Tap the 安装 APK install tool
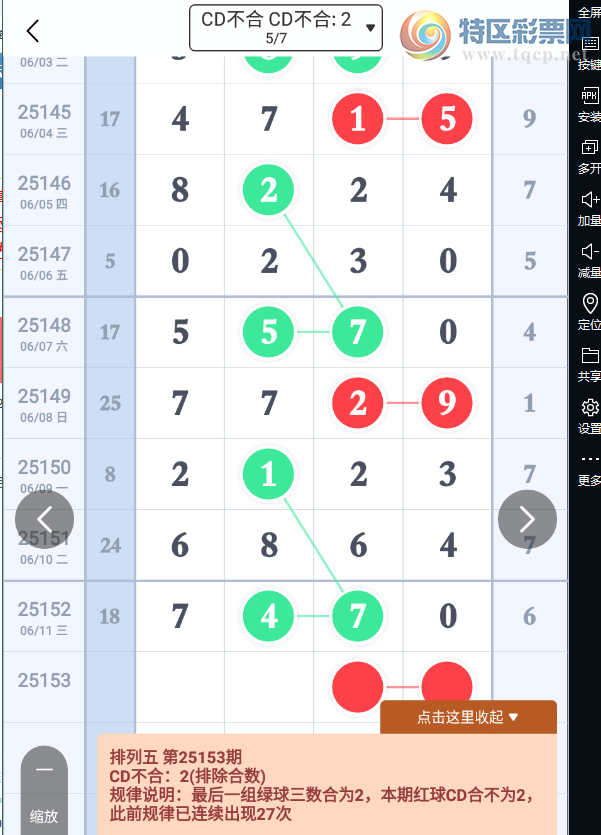The width and height of the screenshot is (601, 835). (590, 102)
